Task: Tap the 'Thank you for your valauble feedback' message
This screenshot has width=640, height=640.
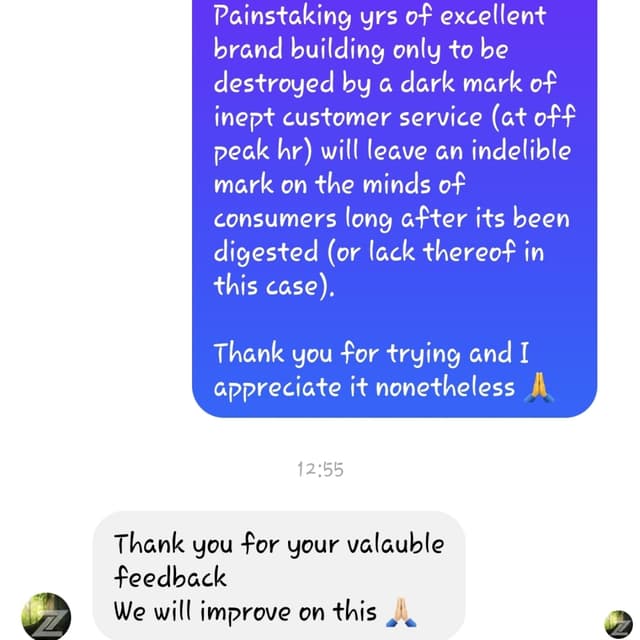Action: (x=278, y=576)
